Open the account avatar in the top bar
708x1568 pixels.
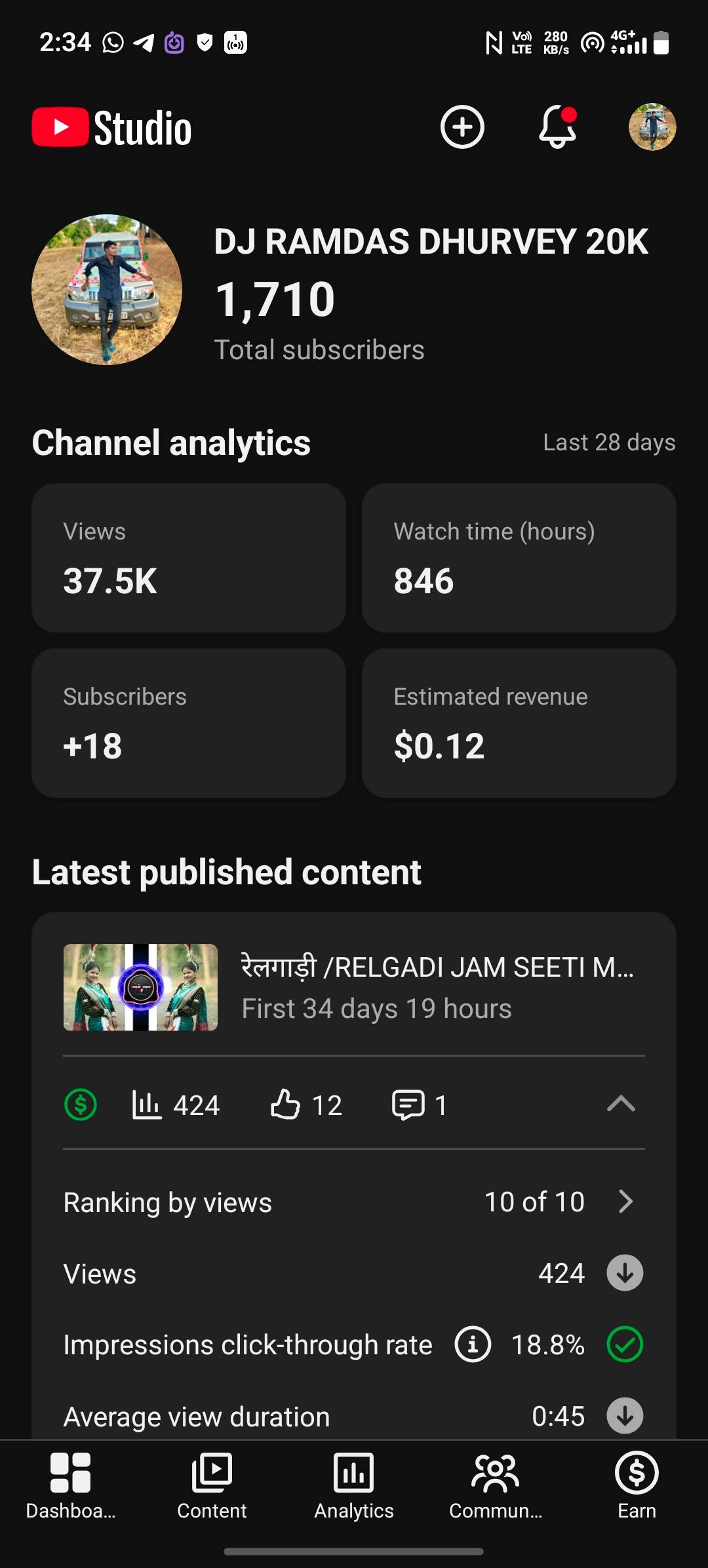(652, 127)
